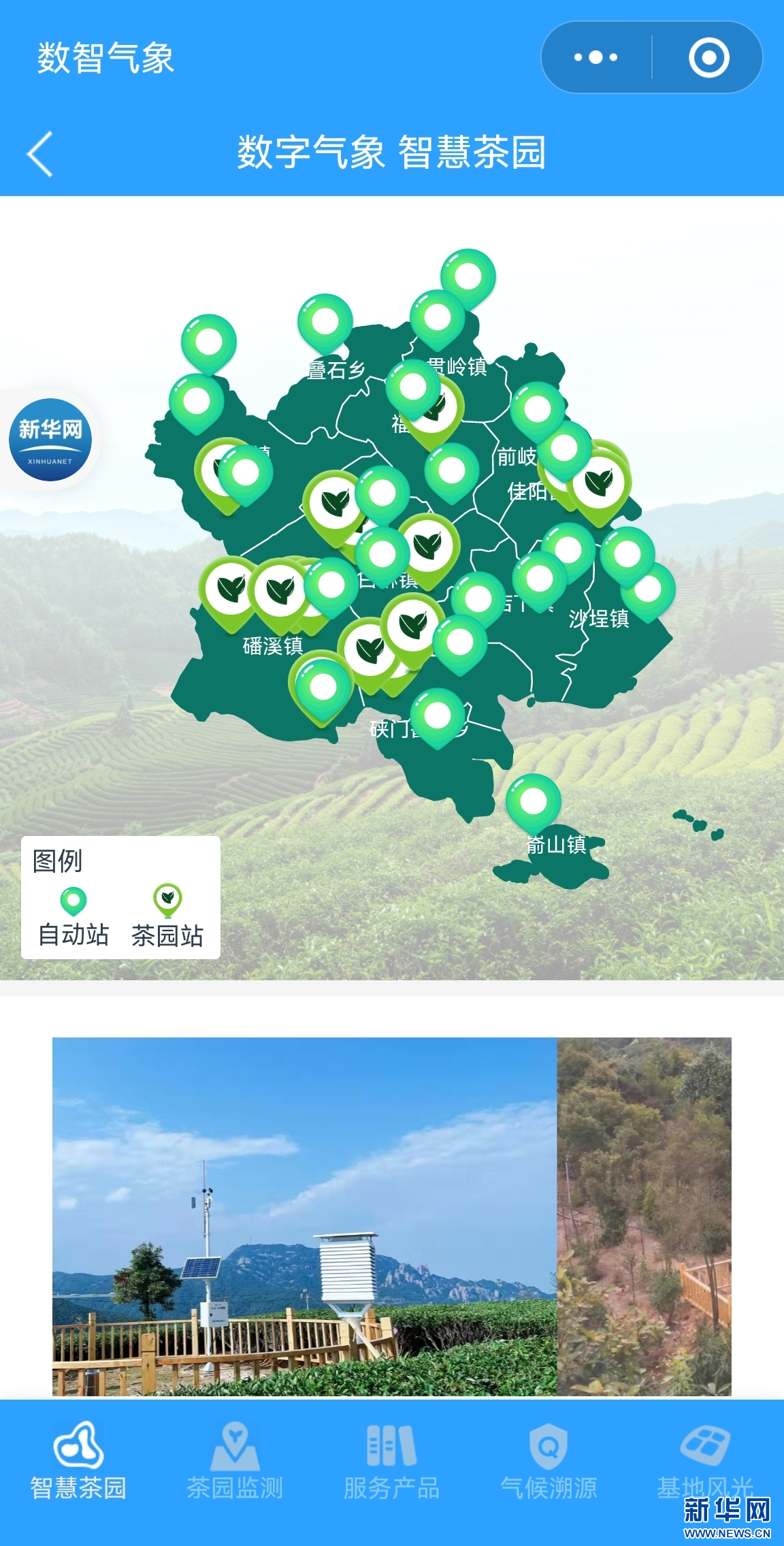This screenshot has width=784, height=1546.
Task: Tap the tea garden marker above 磻溪镇
Action: click(279, 590)
